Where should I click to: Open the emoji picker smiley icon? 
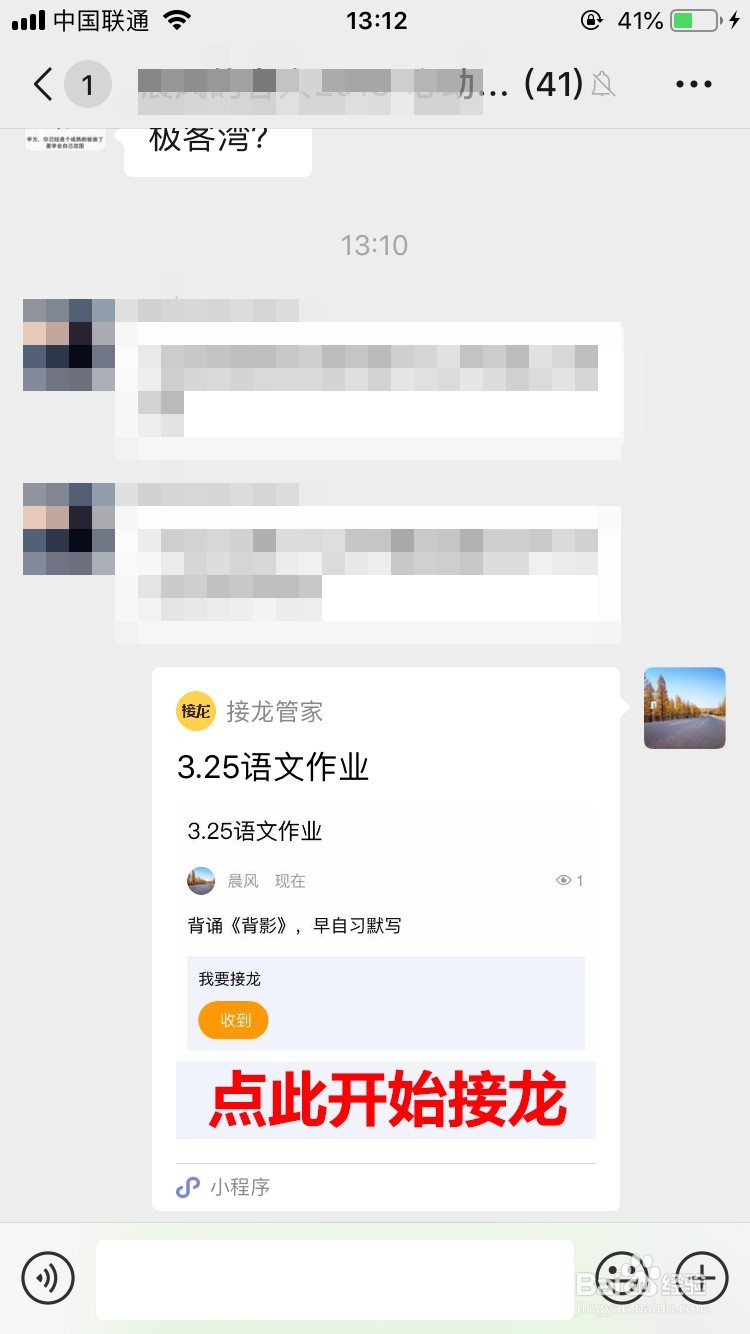click(622, 1278)
